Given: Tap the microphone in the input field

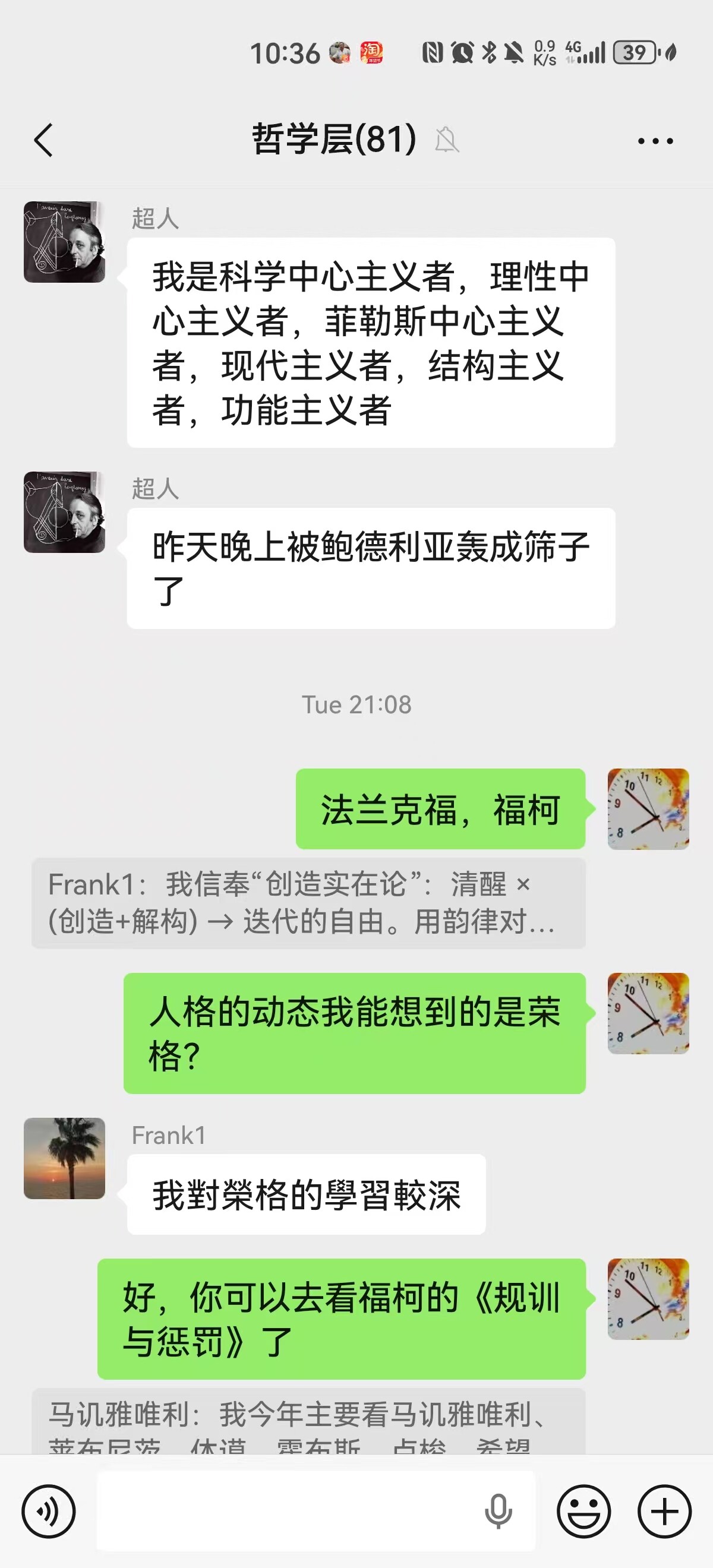Looking at the screenshot, I should pos(498,1512).
